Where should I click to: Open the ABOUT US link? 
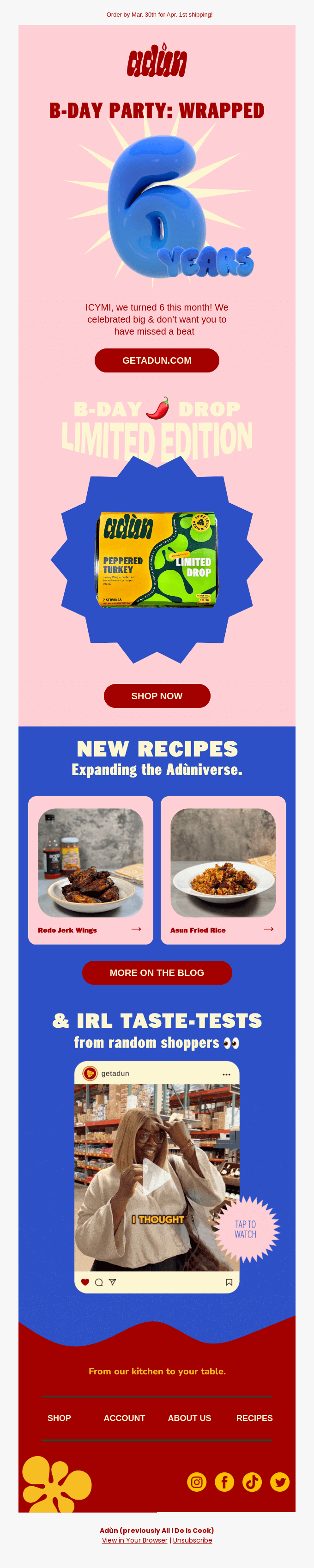pos(189,1418)
